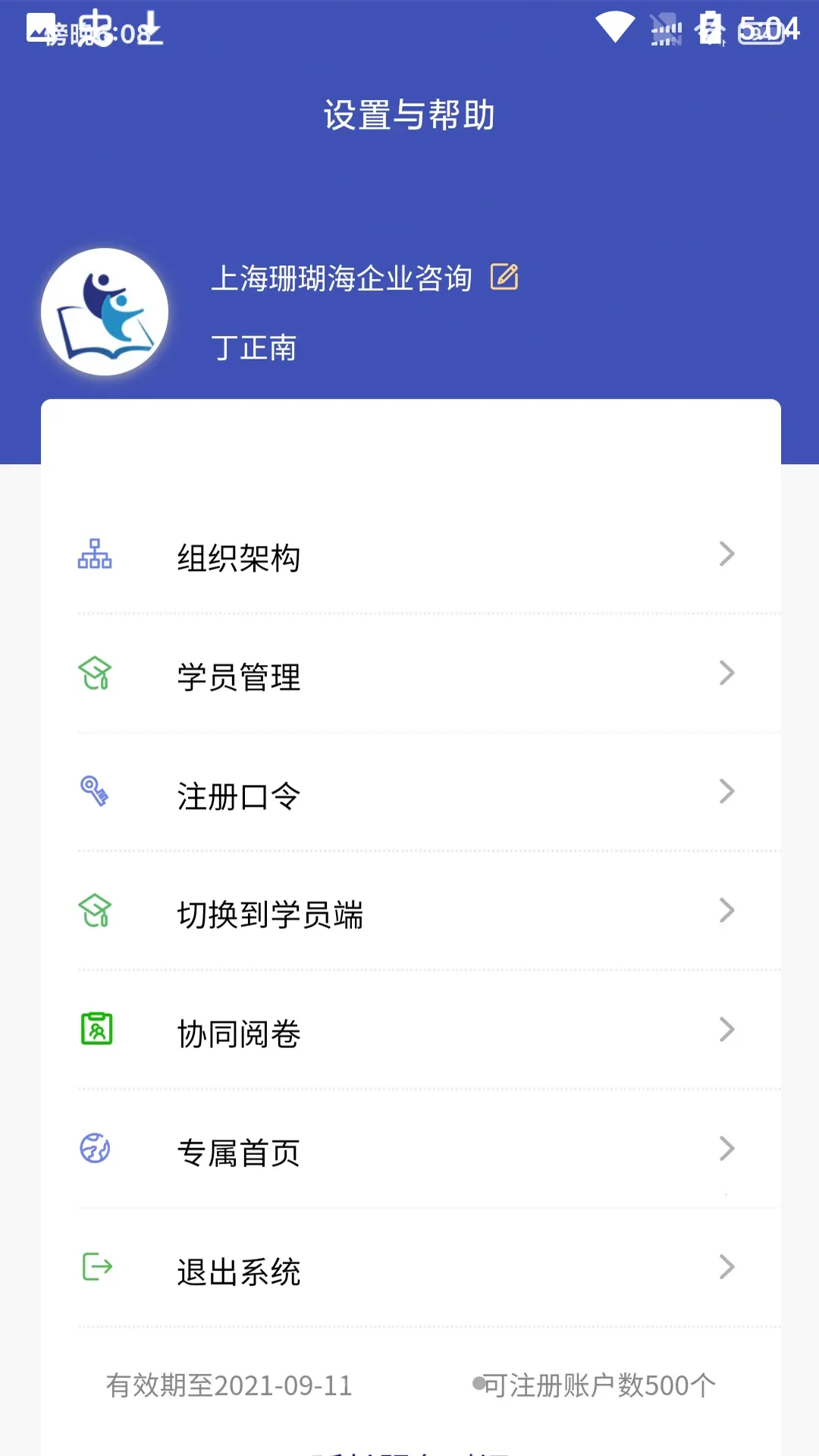Expand the 学员管理 row chevron
The height and width of the screenshot is (1456, 819).
click(x=726, y=673)
